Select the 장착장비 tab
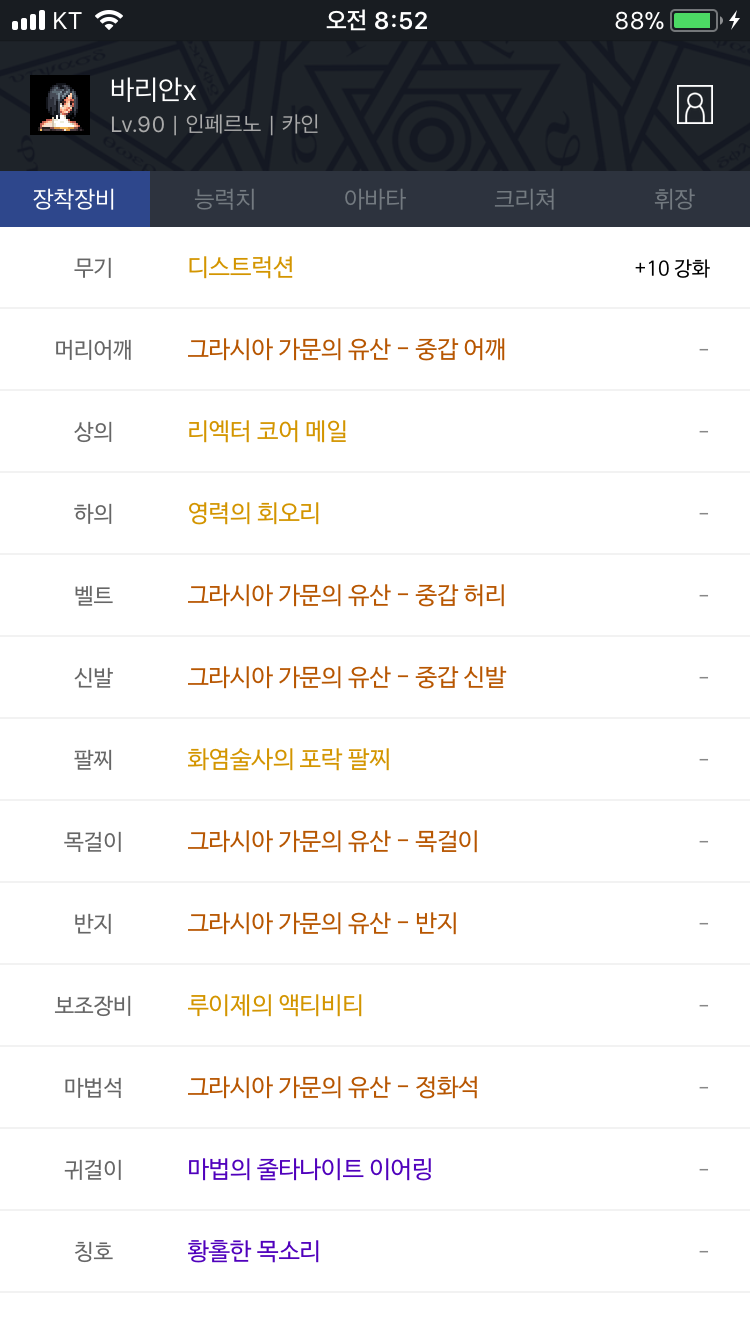The height and width of the screenshot is (1334, 750). (x=75, y=199)
